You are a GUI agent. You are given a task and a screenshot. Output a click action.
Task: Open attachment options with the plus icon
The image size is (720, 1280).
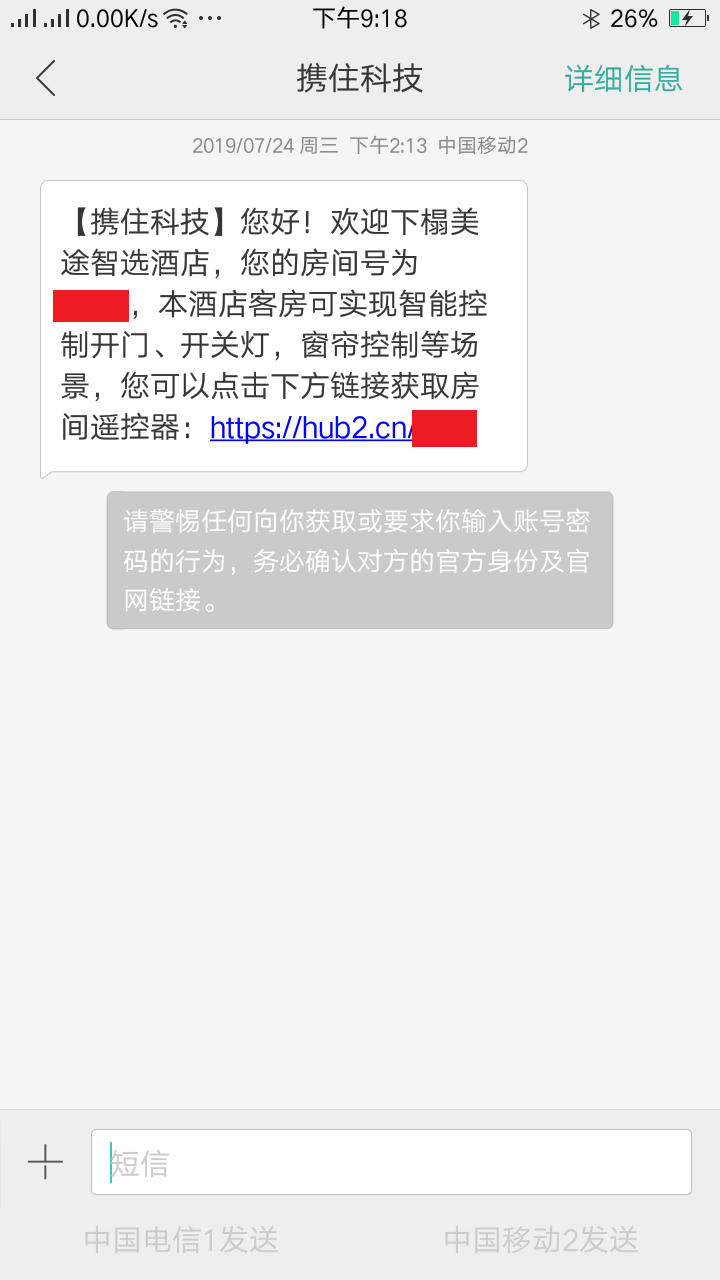pos(45,1162)
